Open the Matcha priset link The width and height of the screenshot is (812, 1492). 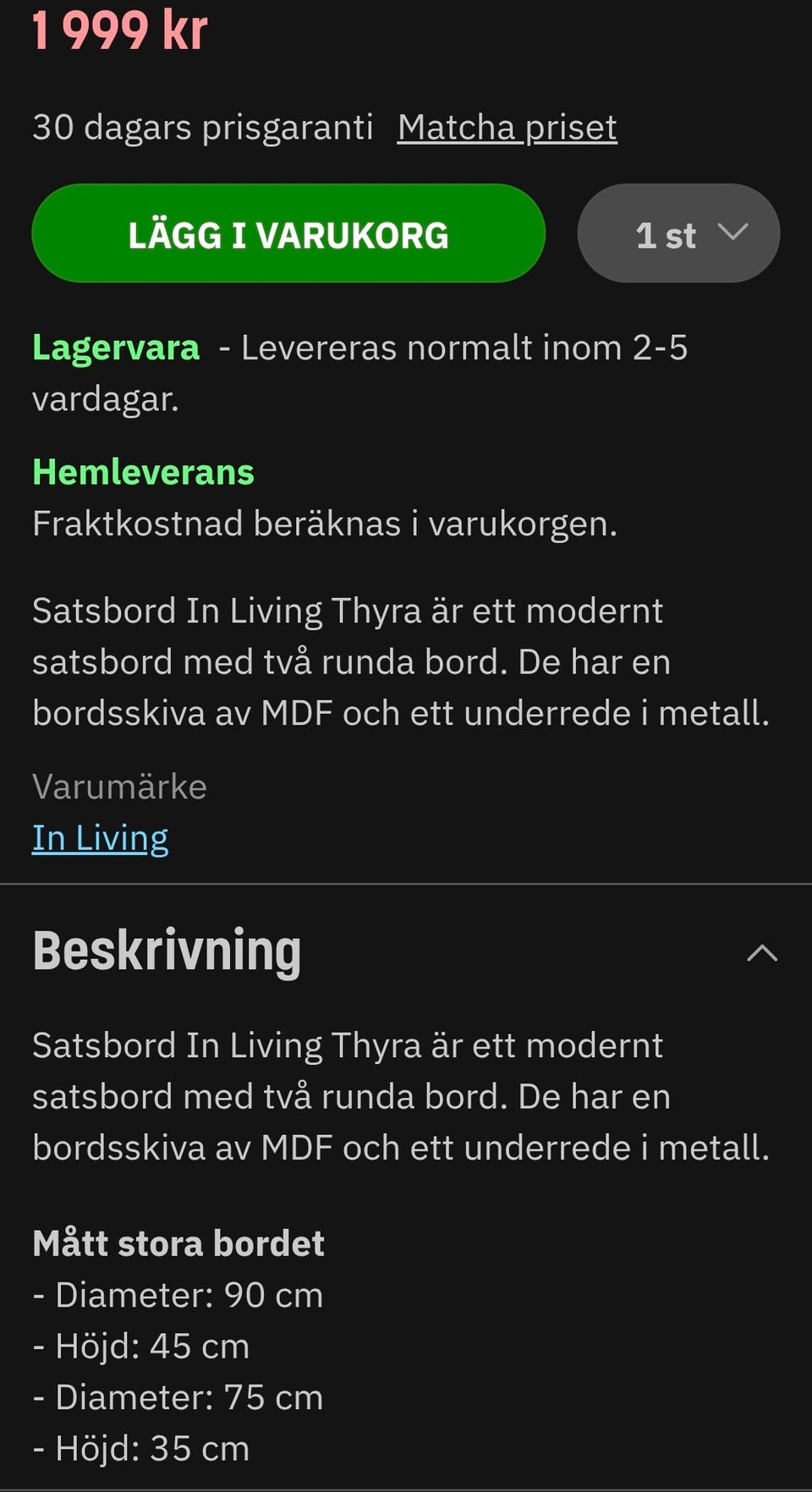[507, 128]
